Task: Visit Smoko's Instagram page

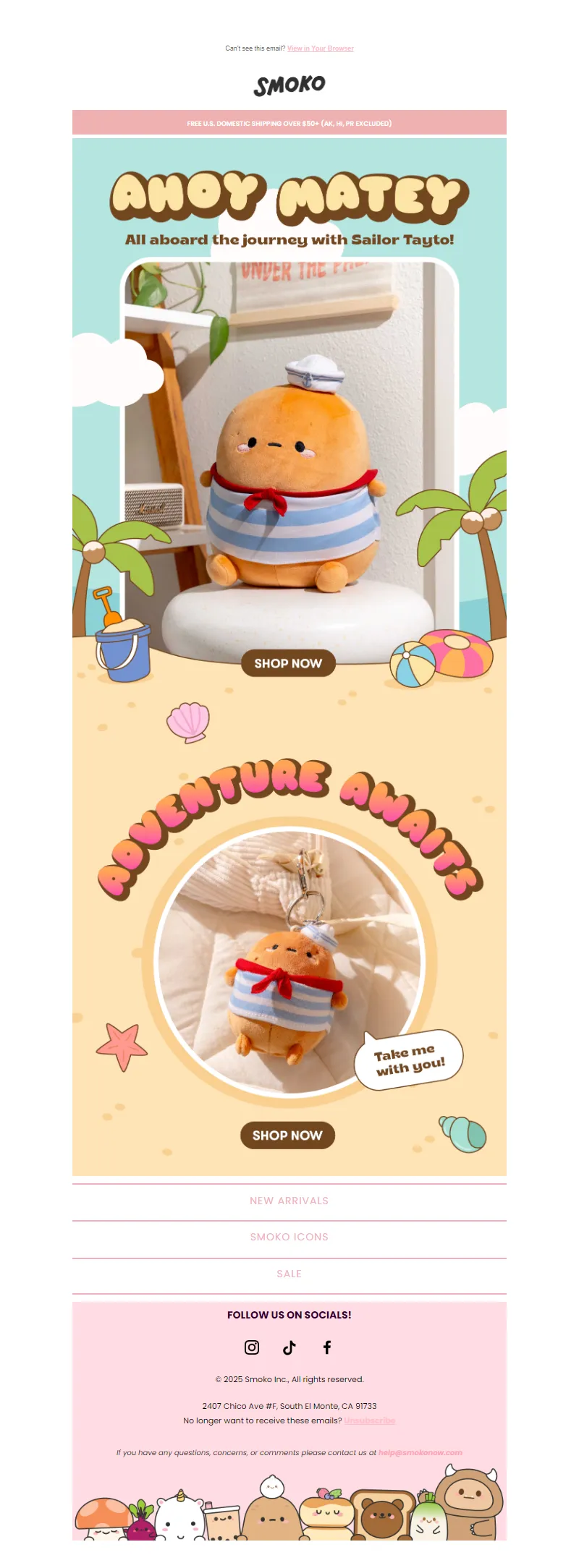Action: [x=252, y=1347]
